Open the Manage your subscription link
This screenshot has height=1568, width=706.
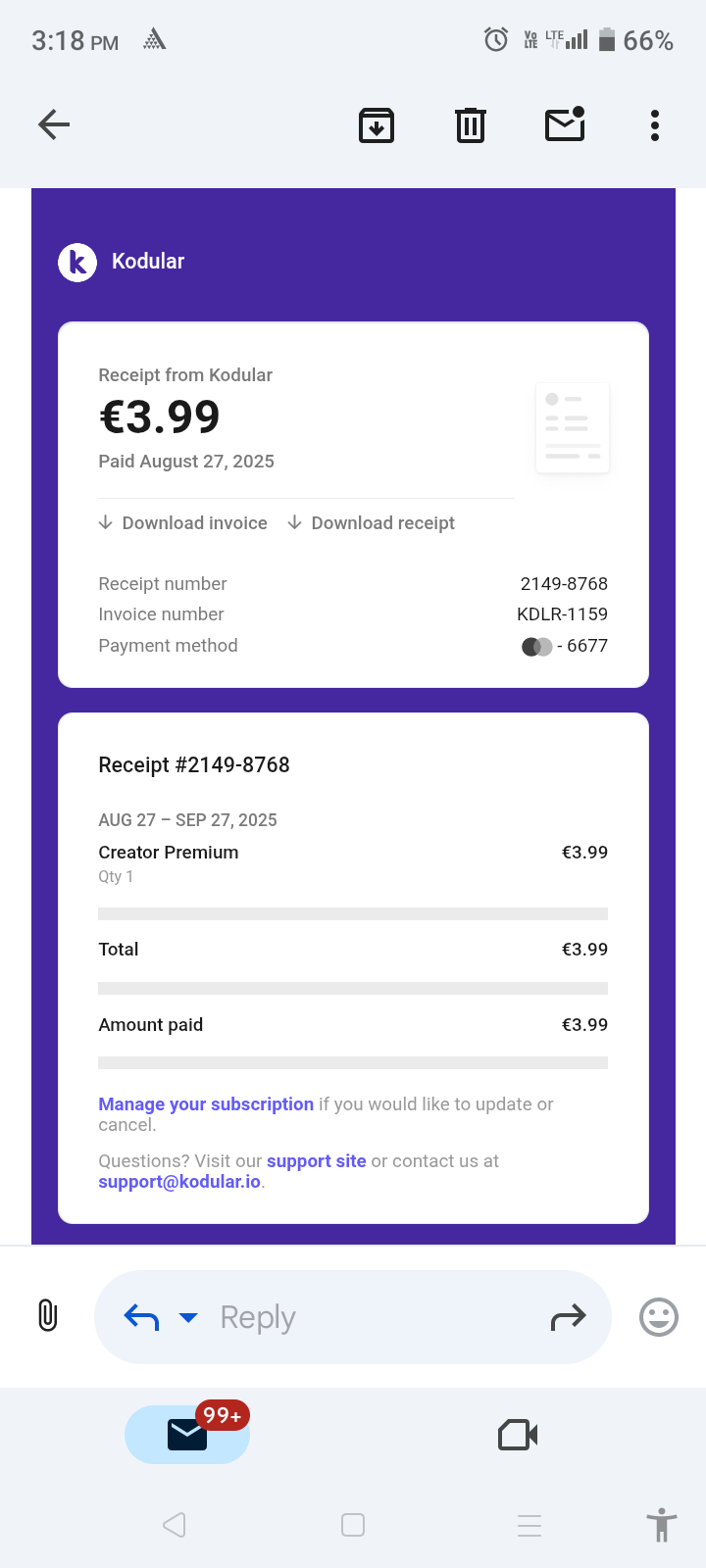coord(206,1104)
